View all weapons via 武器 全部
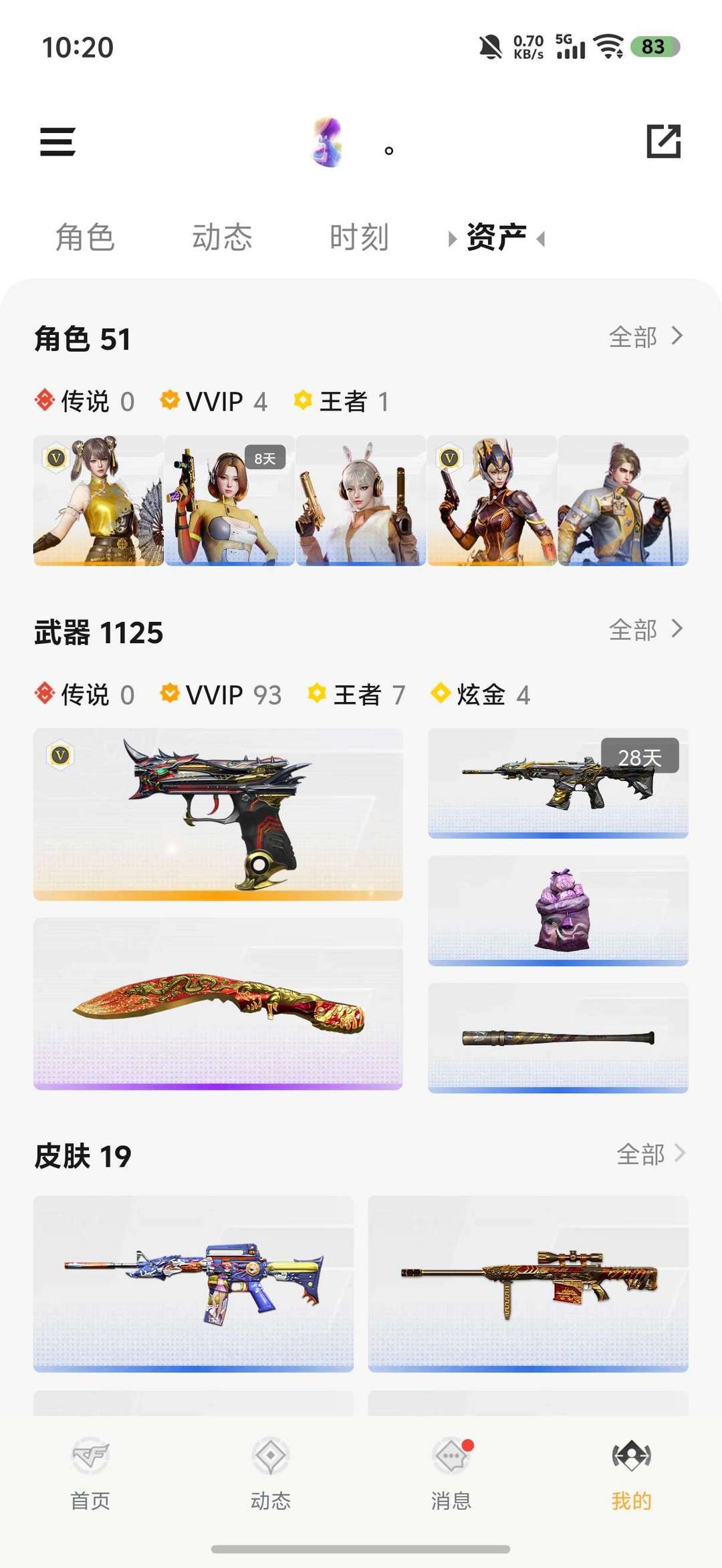 coord(645,630)
